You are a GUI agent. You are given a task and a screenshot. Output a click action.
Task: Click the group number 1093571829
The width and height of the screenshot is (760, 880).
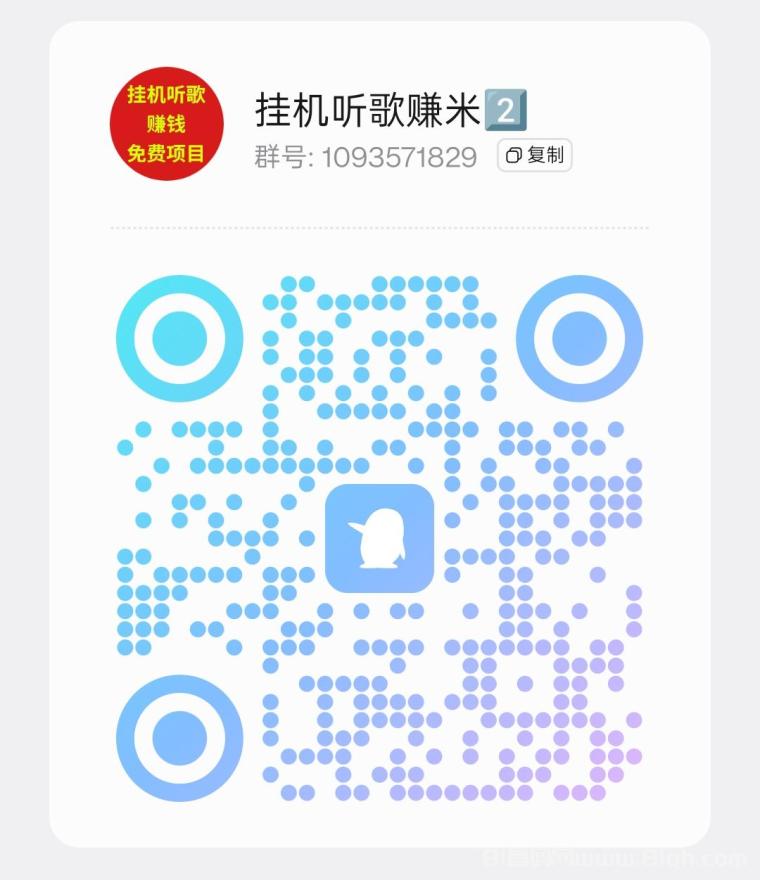[x=400, y=157]
